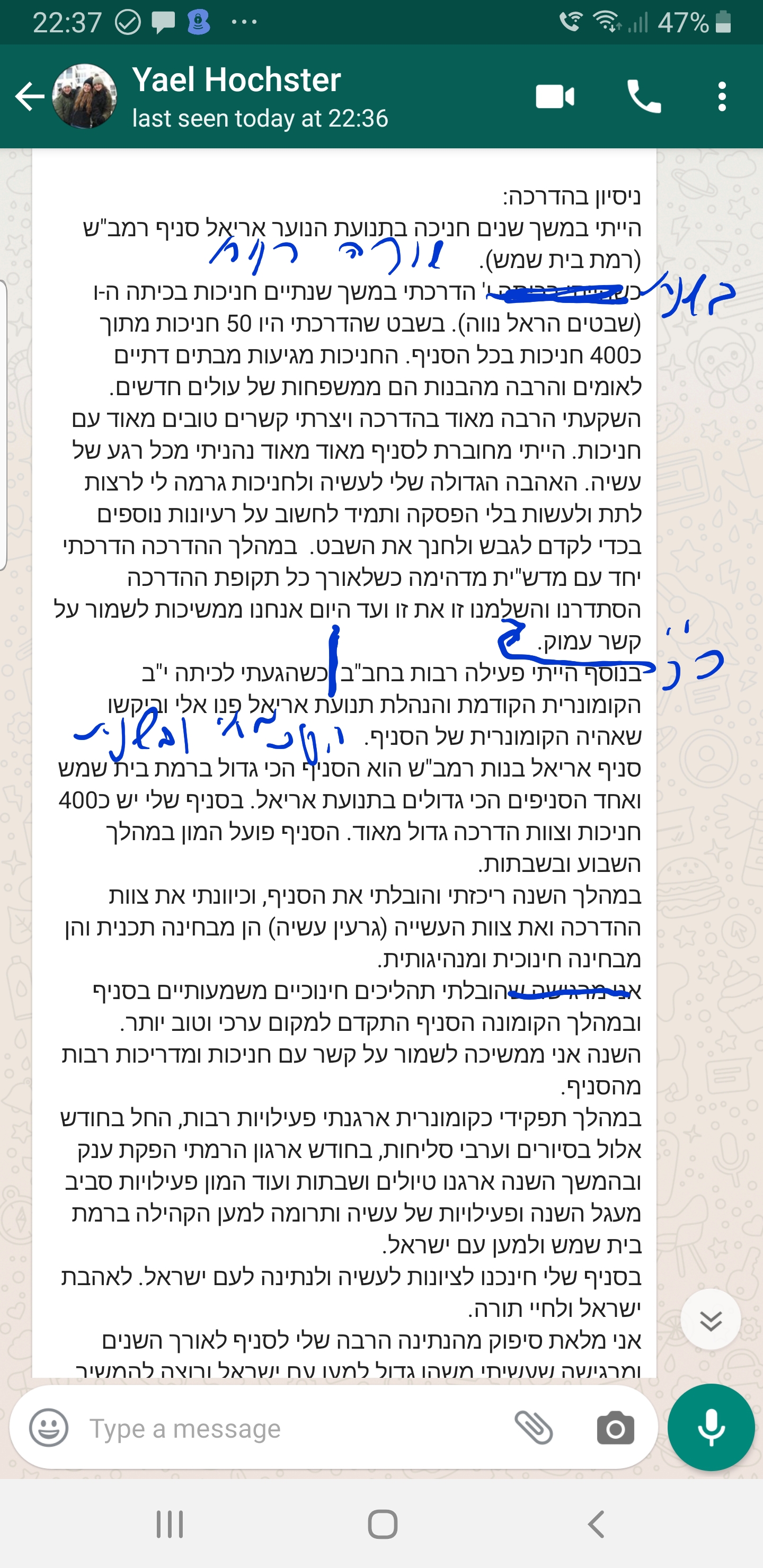The height and width of the screenshot is (1568, 763).
Task: Attach a file with the paperclip
Action: 534,1428
